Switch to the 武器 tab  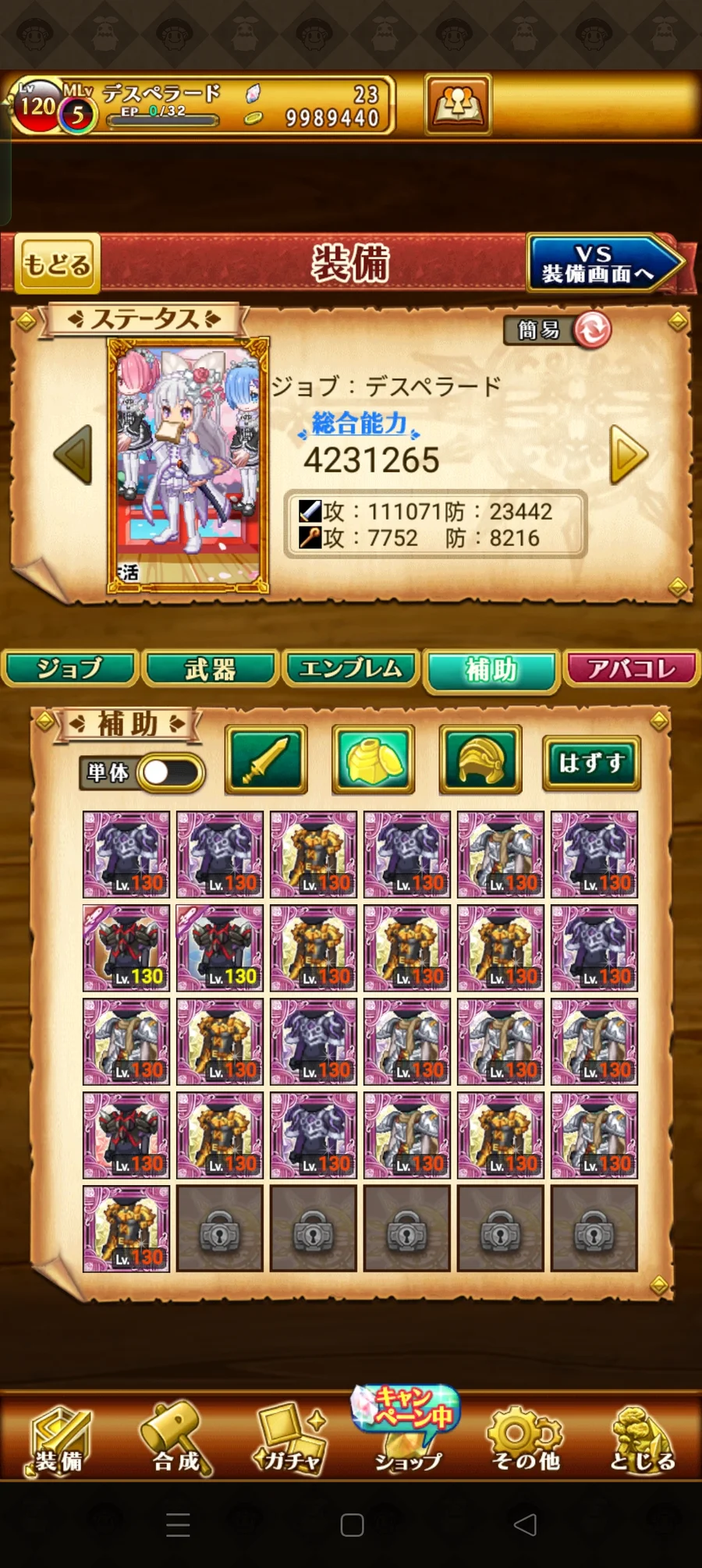click(211, 669)
